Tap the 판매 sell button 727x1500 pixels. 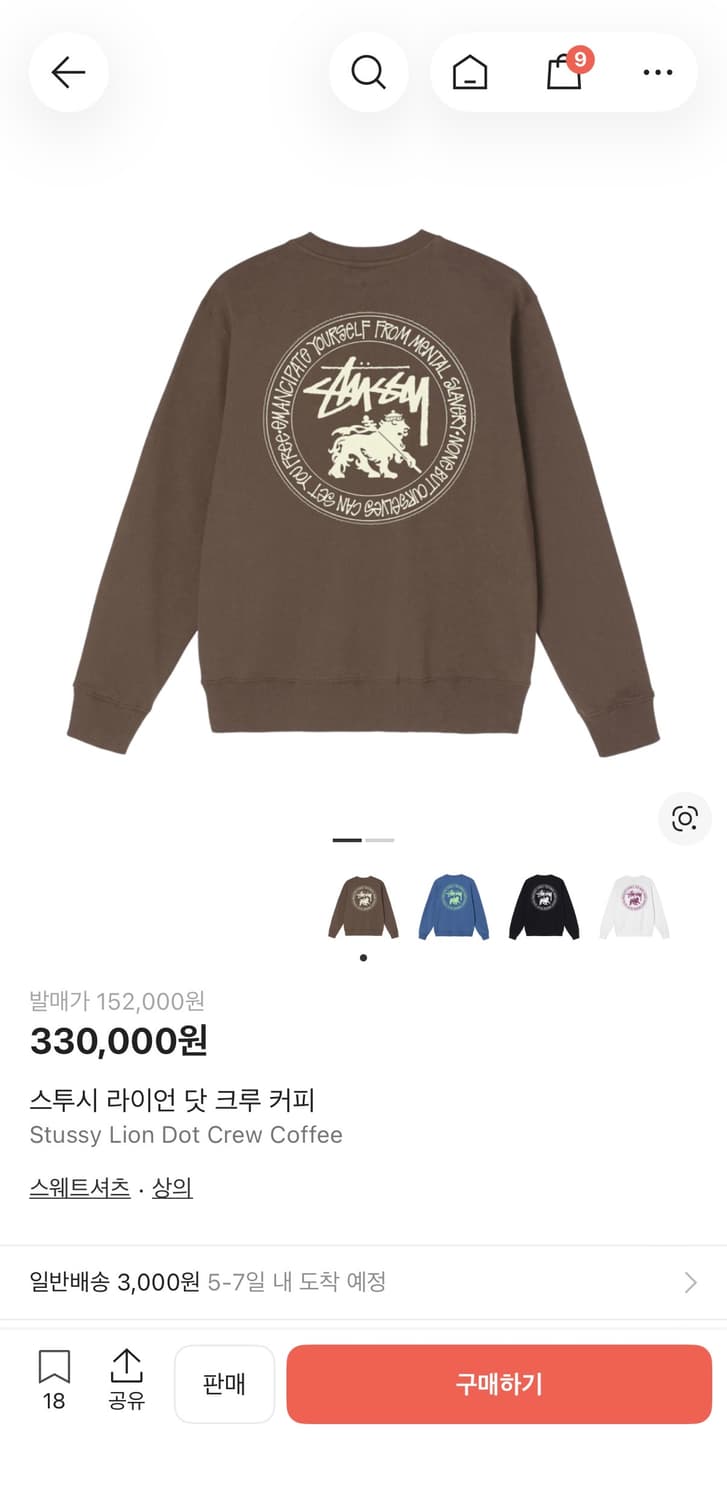tap(224, 1383)
